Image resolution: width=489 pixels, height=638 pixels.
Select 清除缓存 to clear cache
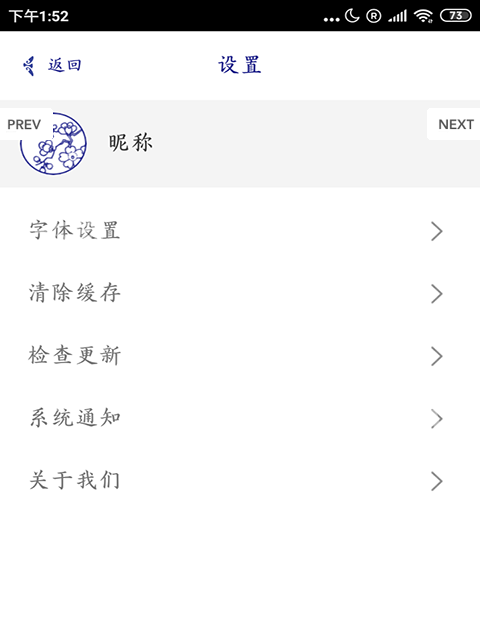coord(240,293)
